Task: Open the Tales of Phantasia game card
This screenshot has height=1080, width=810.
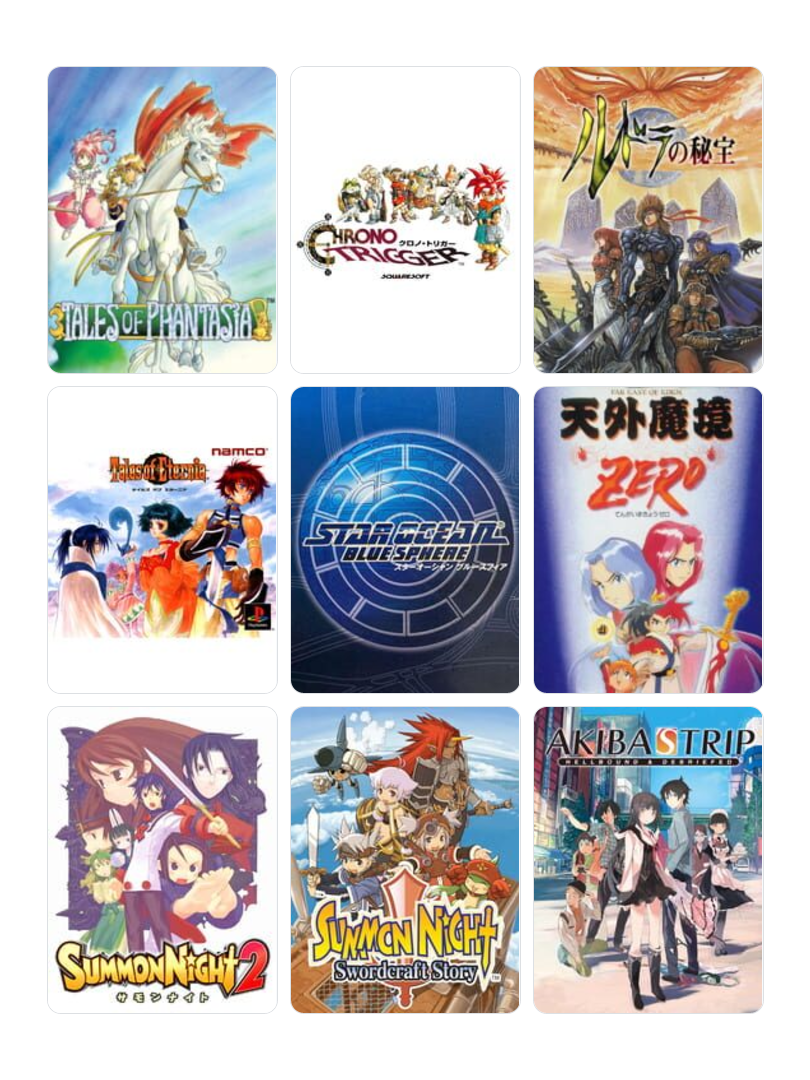Action: point(162,220)
